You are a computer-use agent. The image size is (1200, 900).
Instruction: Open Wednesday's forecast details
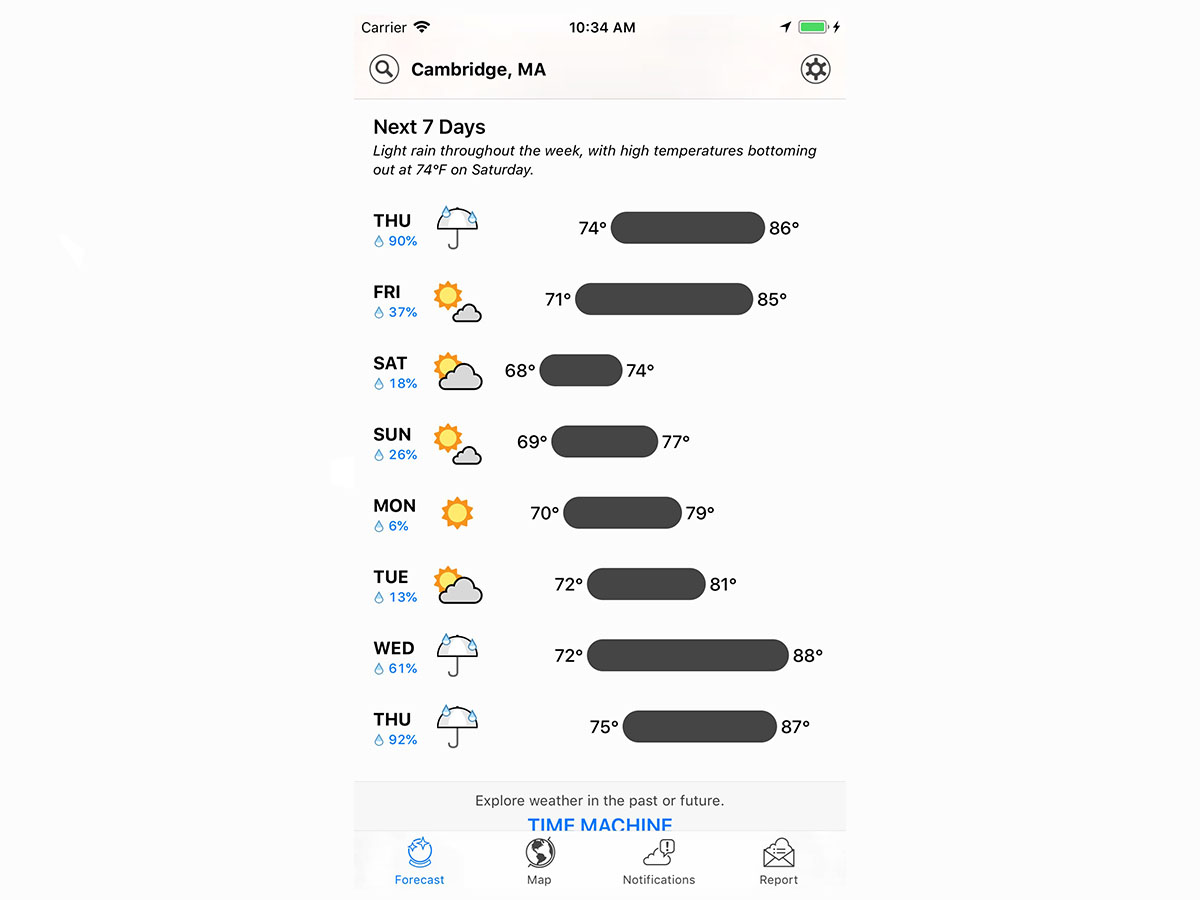(600, 656)
